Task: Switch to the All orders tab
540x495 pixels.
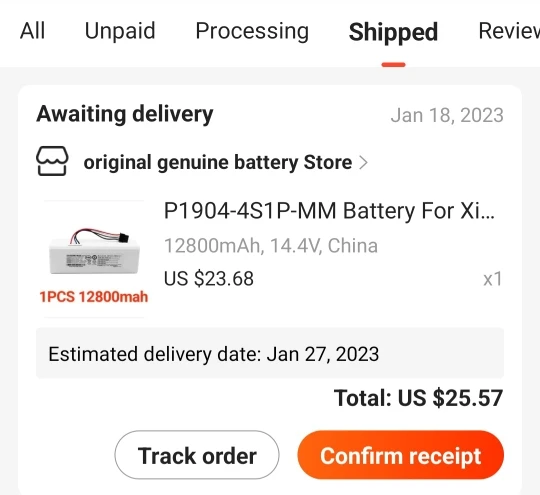Action: pyautogui.click(x=32, y=31)
